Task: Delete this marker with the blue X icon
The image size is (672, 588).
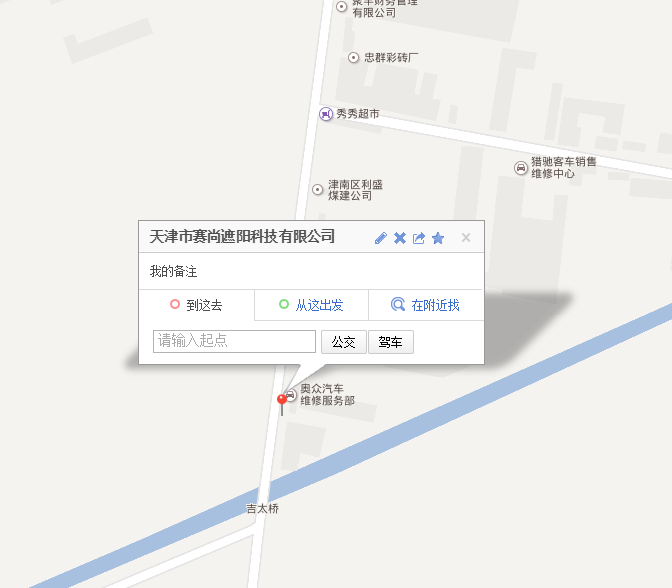Action: tap(400, 238)
